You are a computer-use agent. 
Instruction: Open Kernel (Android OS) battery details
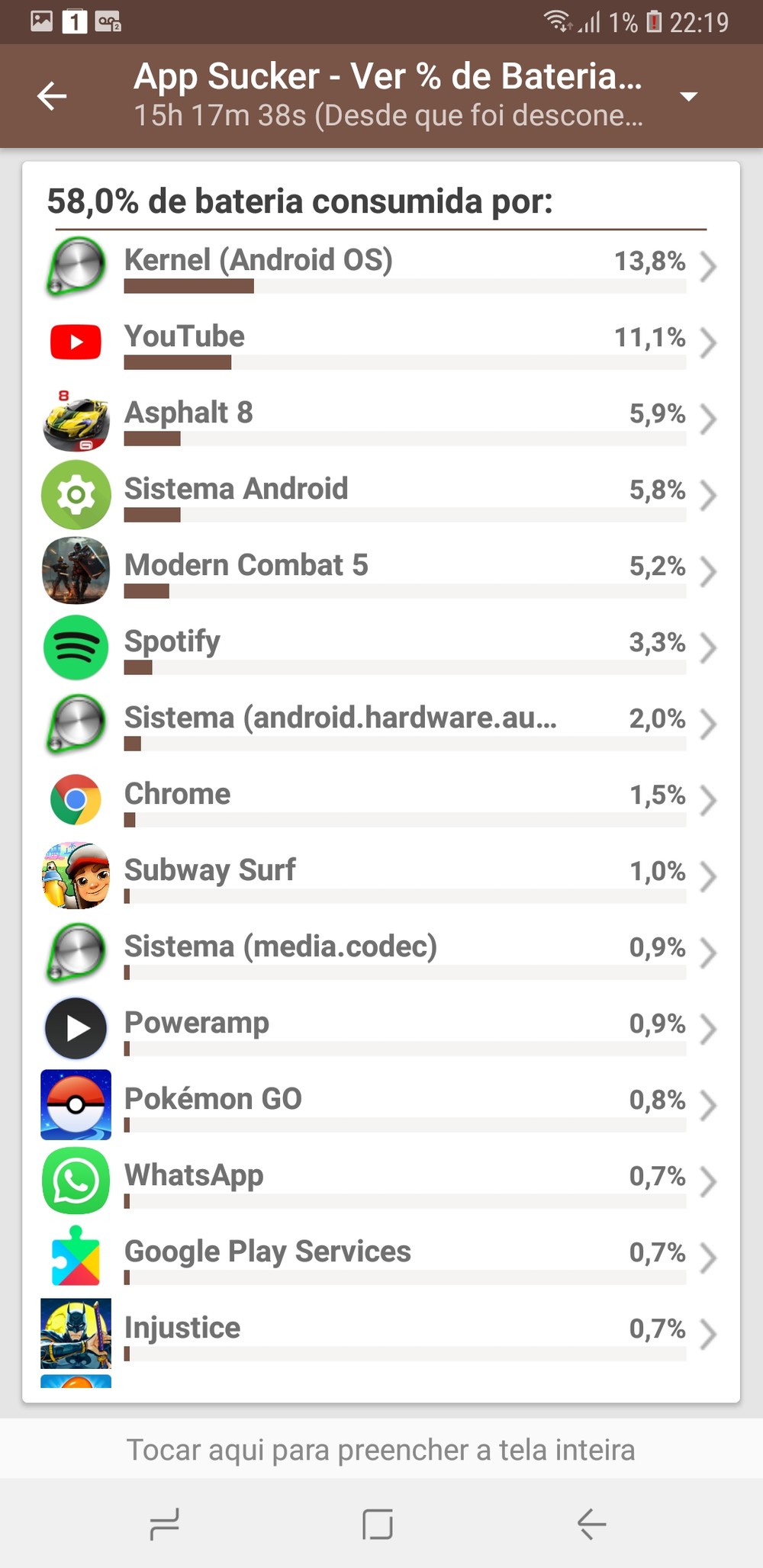tap(381, 266)
